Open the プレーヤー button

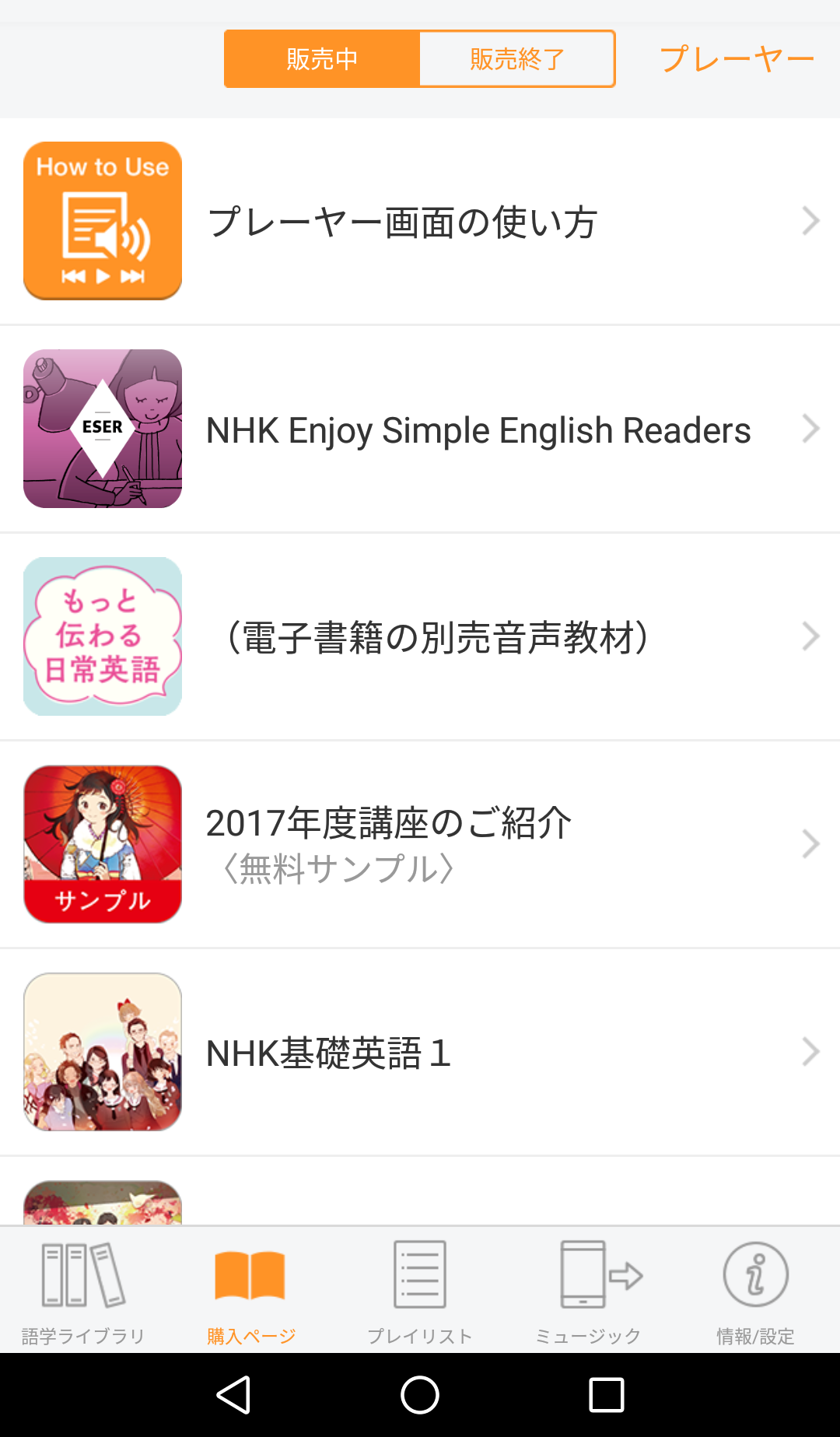(x=736, y=59)
